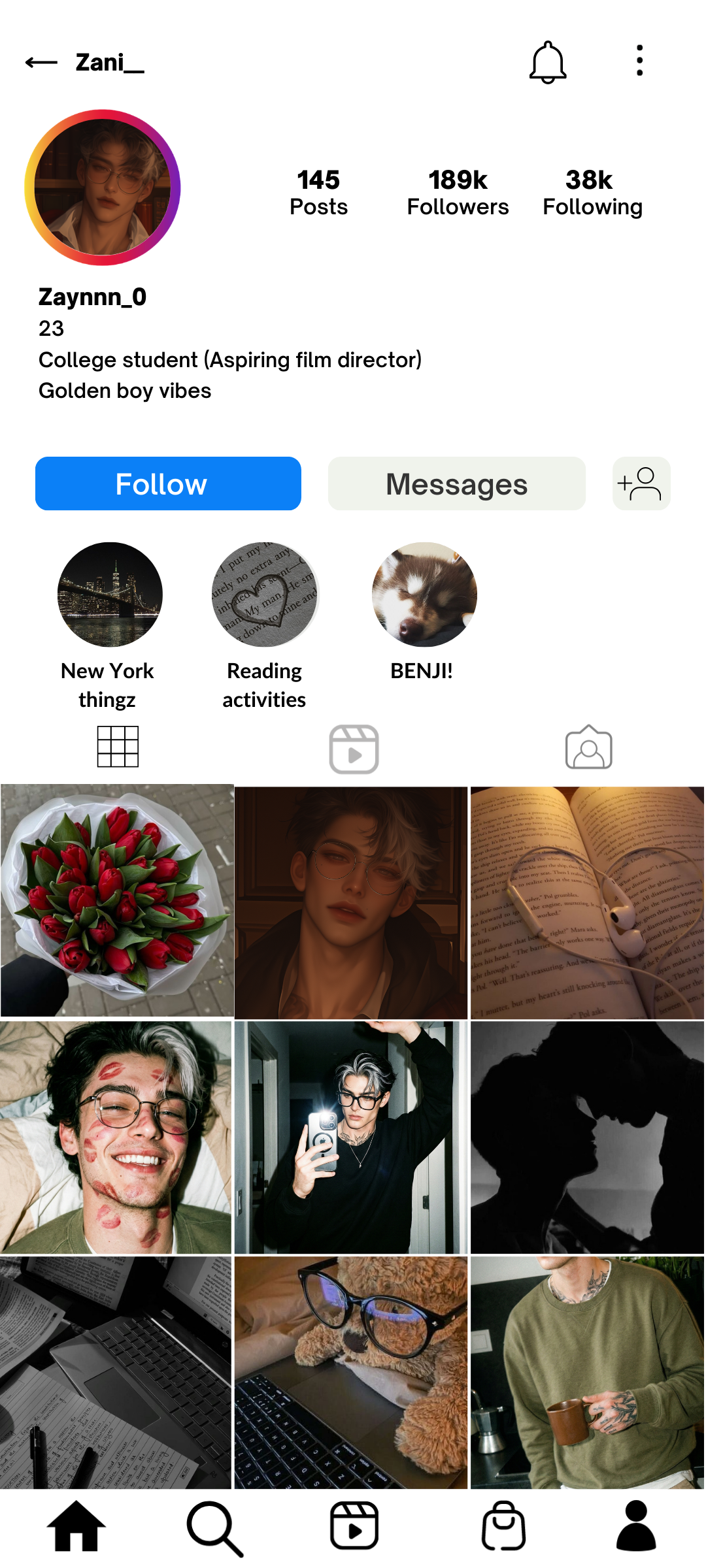Open Messages with this user
Screen dimensions: 706x1568
point(456,483)
